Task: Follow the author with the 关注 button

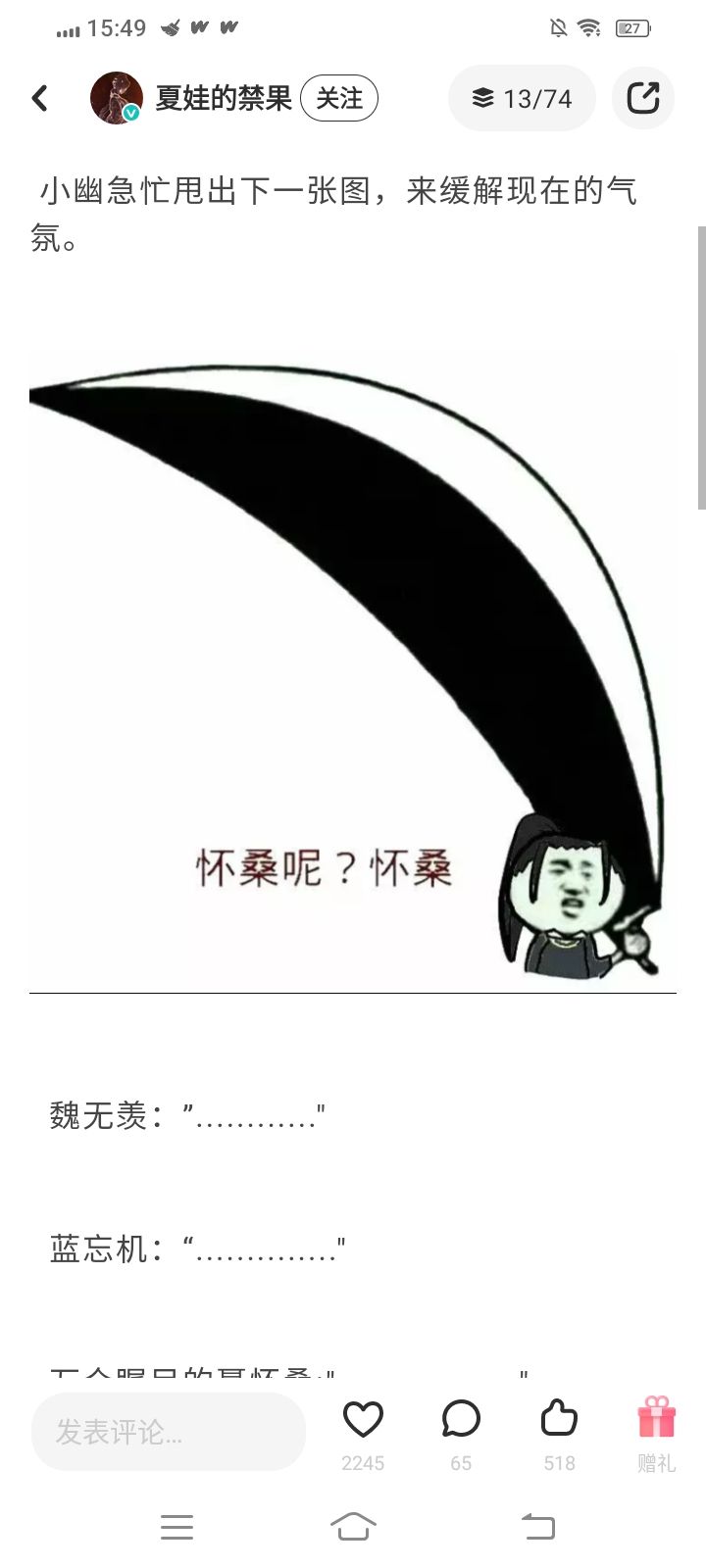Action: pos(339,98)
